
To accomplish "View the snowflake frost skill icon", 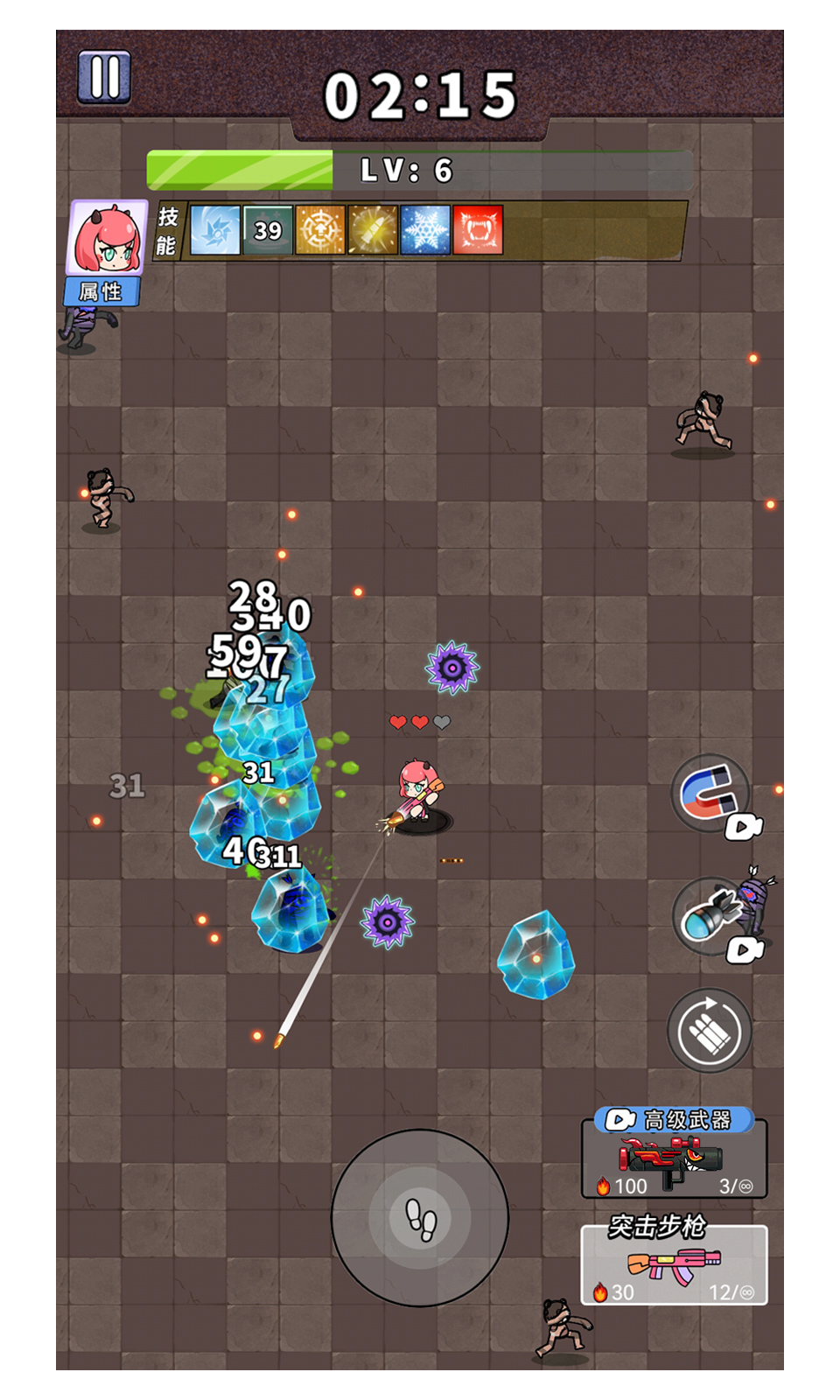I will (x=425, y=230).
